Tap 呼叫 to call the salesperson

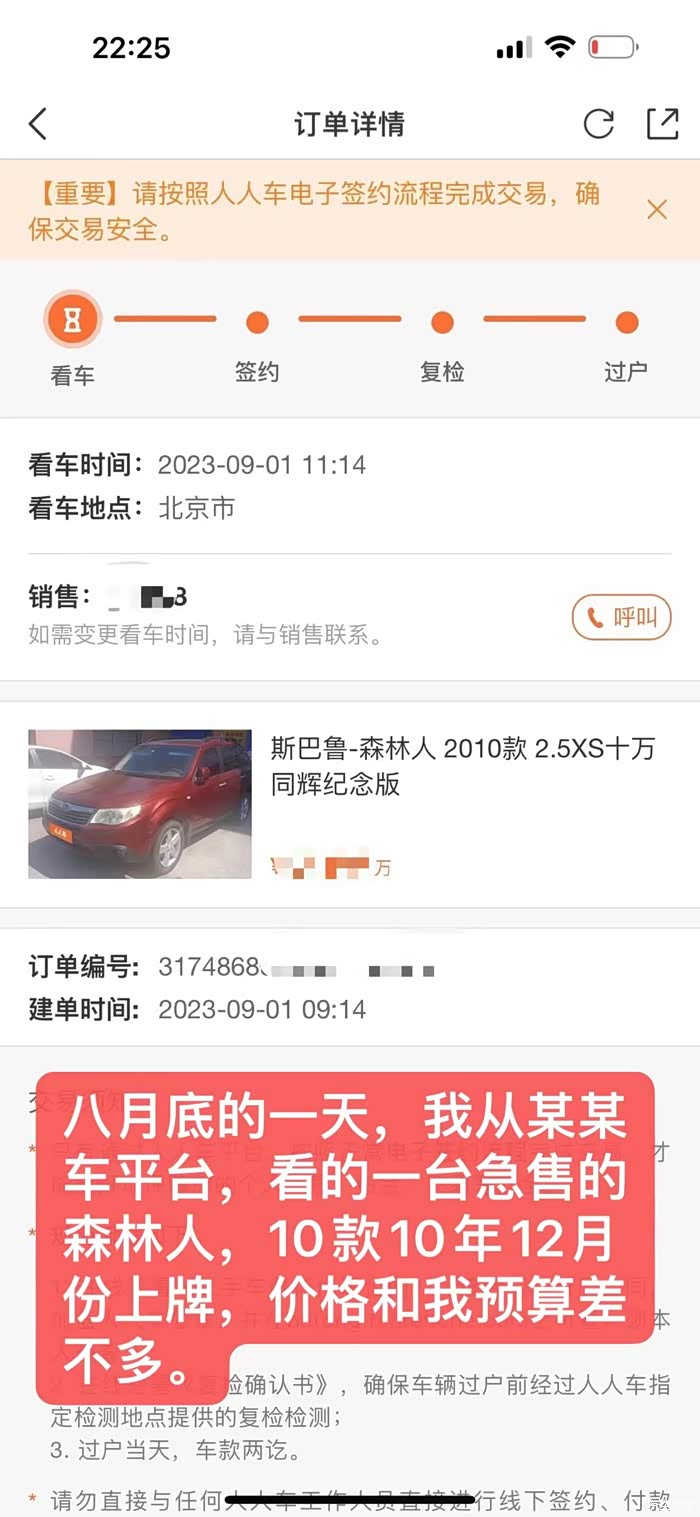coord(621,617)
